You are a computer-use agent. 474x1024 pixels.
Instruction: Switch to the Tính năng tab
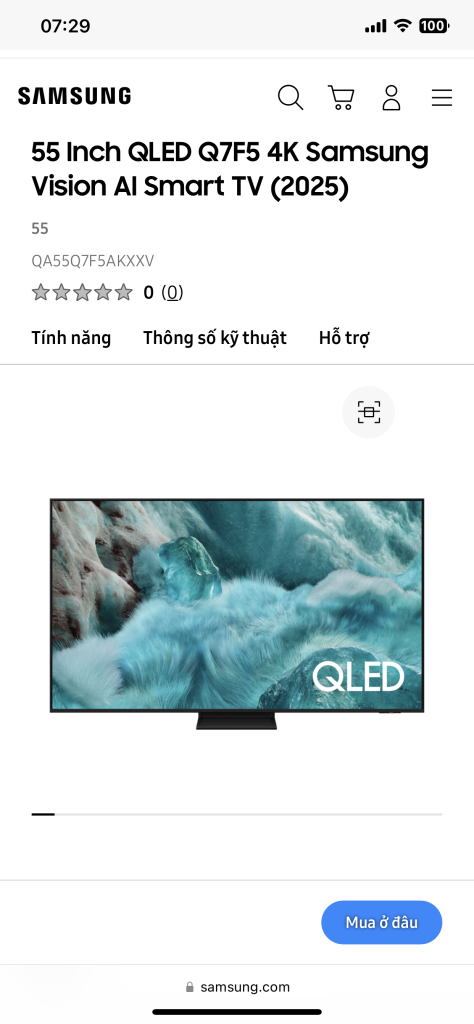coord(71,338)
